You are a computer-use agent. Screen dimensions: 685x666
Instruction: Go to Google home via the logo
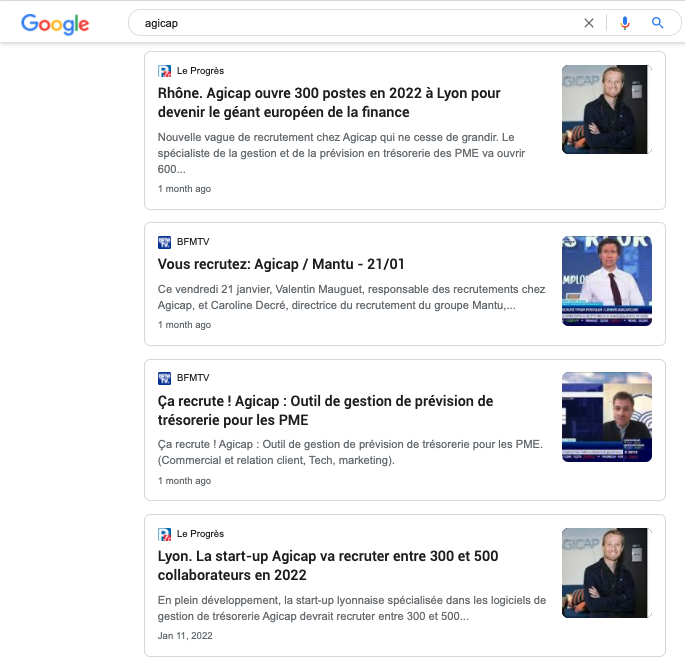[55, 24]
